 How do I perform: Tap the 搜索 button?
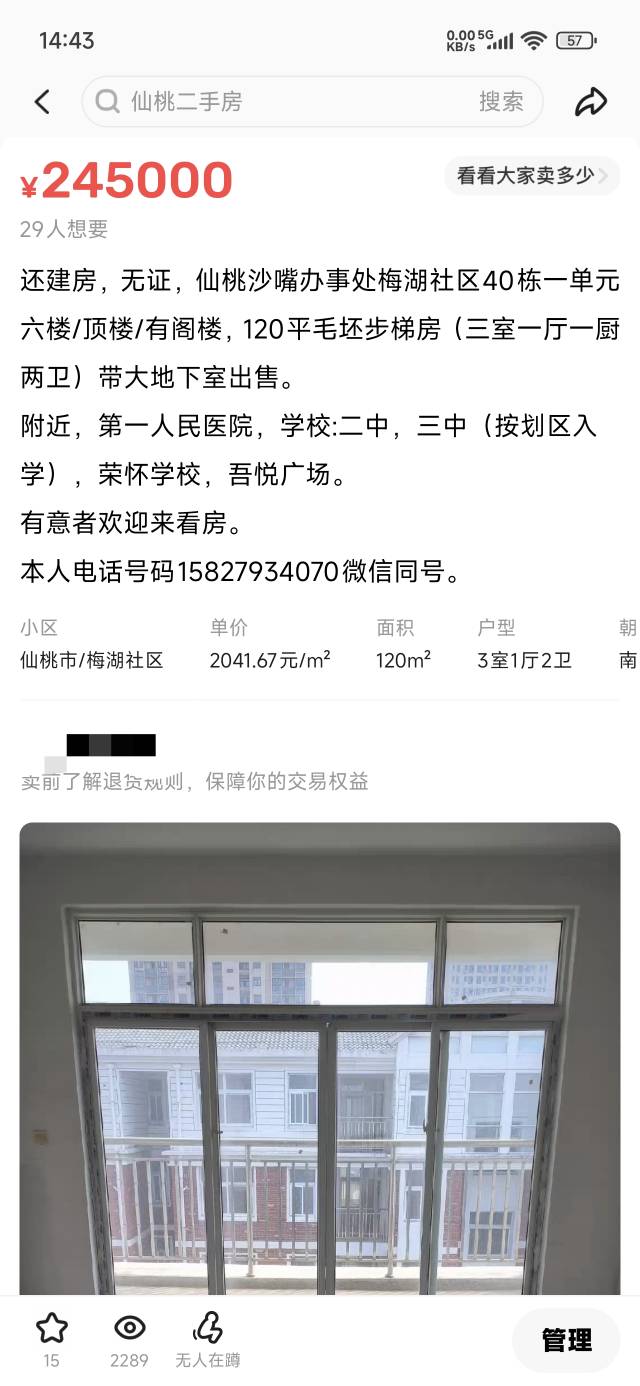(501, 101)
